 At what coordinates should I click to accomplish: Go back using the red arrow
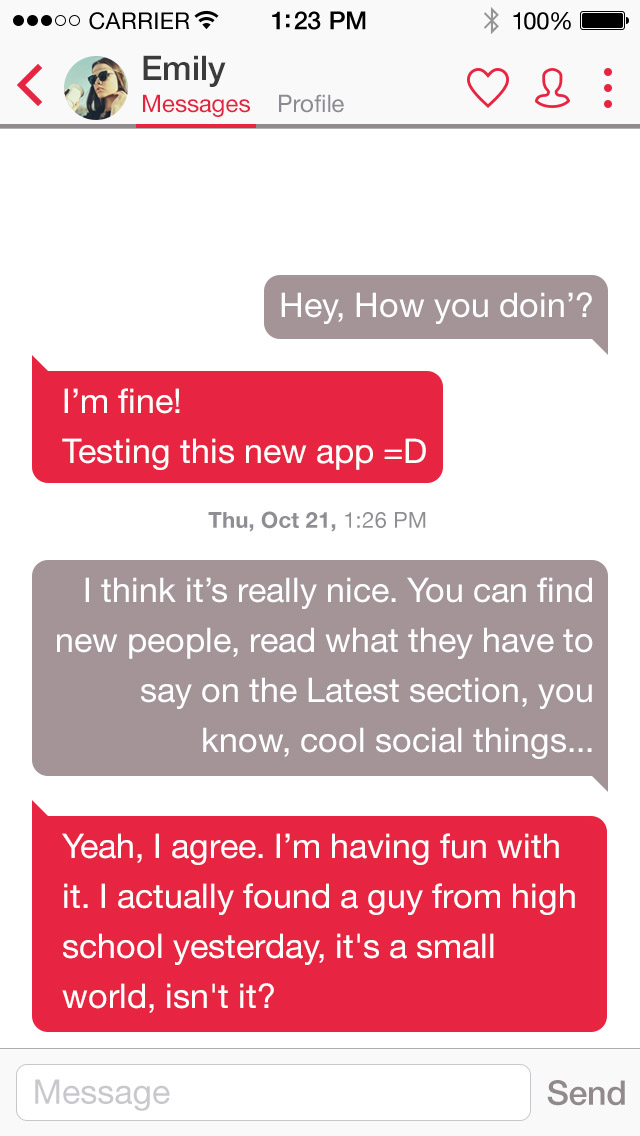pyautogui.click(x=31, y=86)
